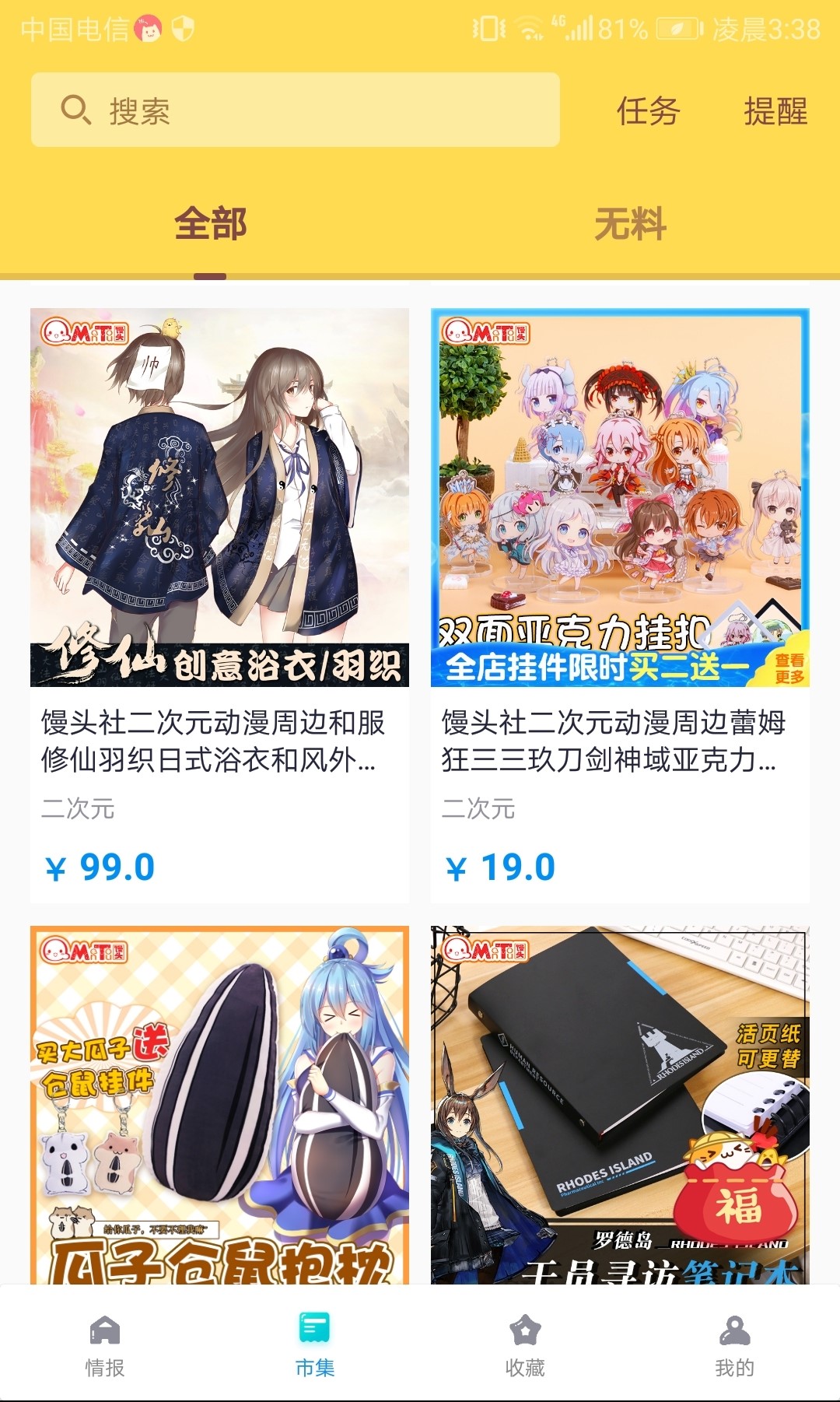Image resolution: width=840 pixels, height=1402 pixels.
Task: Open the 瓜子仓鼠抱枕 product card
Action: click(x=219, y=1105)
